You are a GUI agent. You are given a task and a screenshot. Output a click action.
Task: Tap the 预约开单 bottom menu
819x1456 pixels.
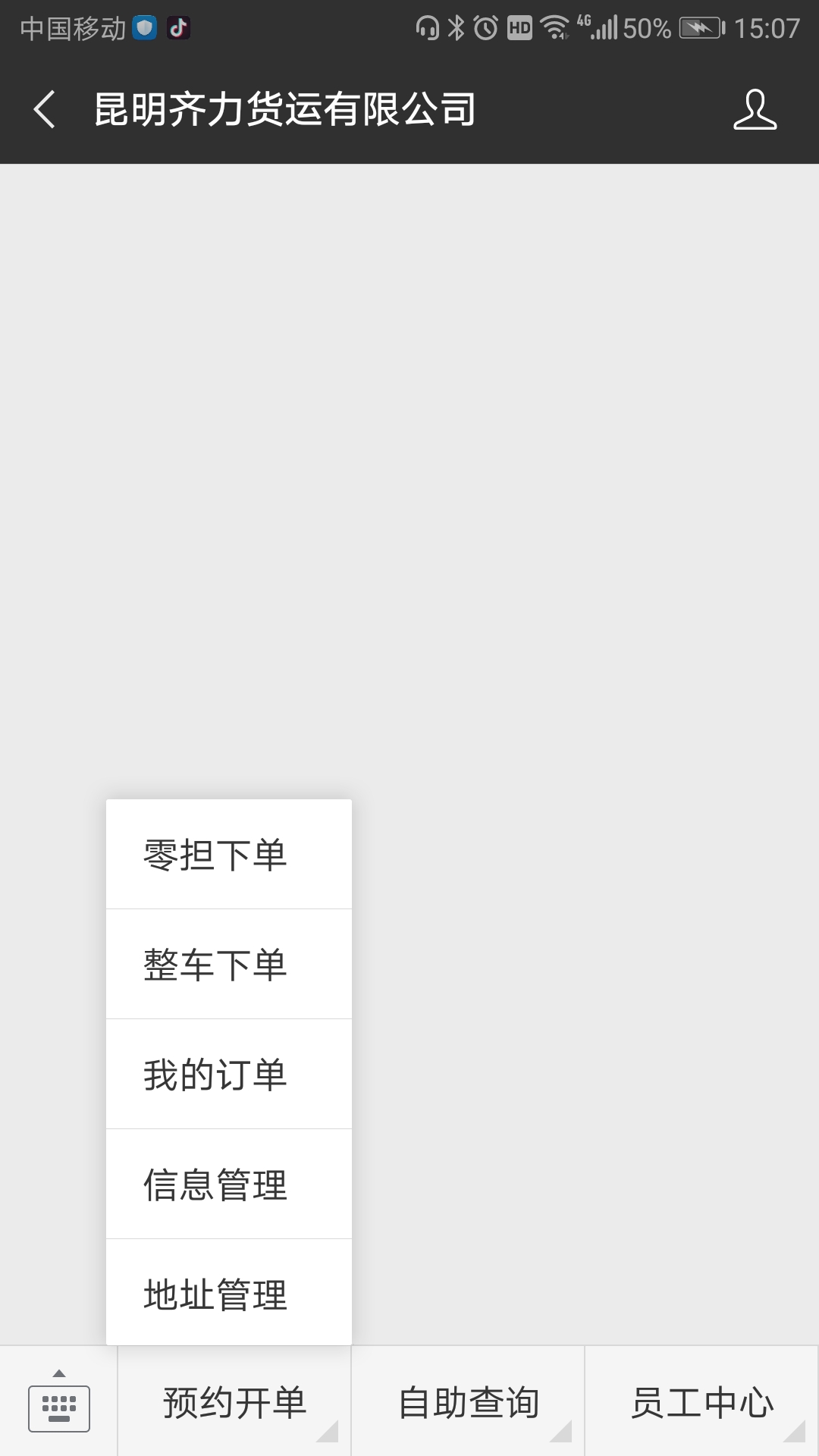tap(234, 1402)
